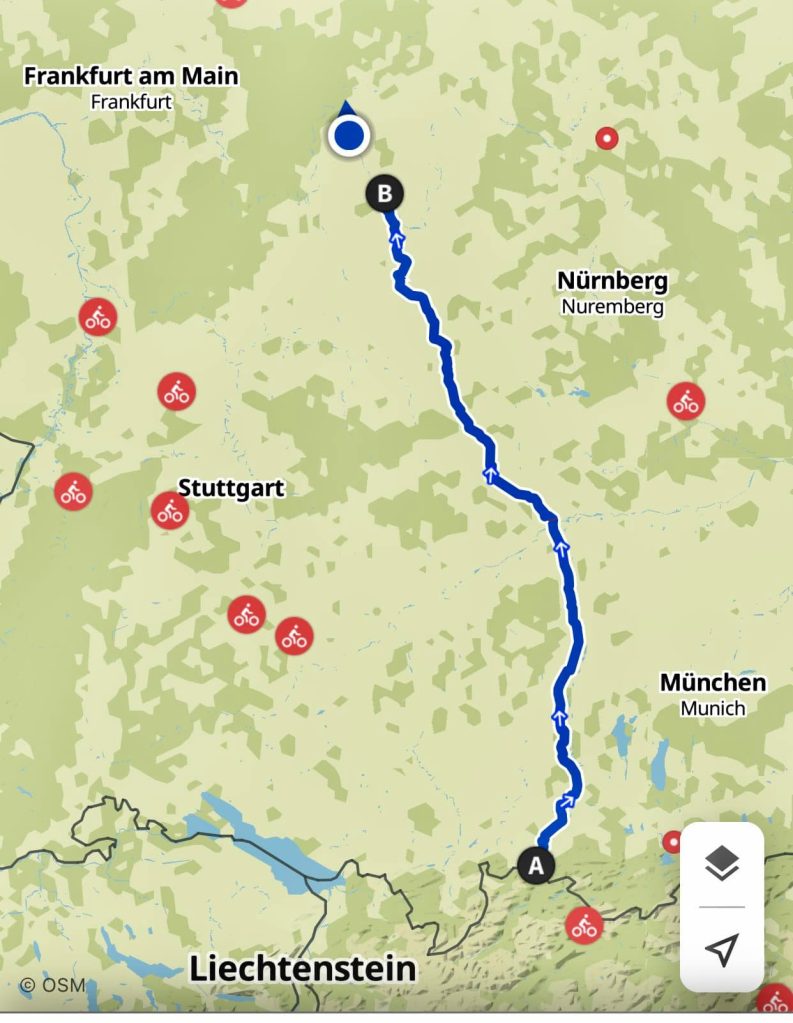Open the bike marker southeast of Nürnberg

(x=685, y=402)
